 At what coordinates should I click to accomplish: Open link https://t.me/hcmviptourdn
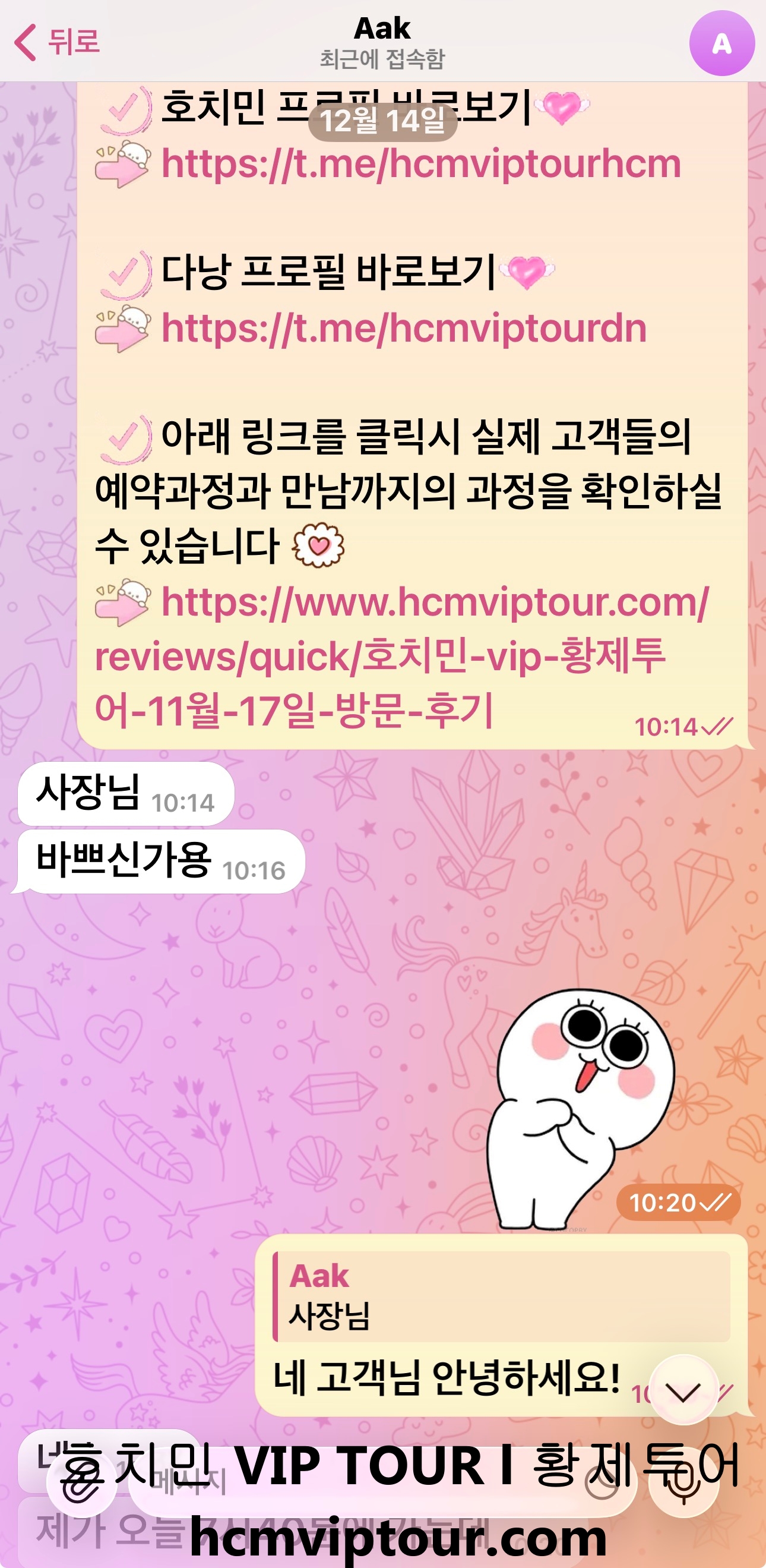403,329
